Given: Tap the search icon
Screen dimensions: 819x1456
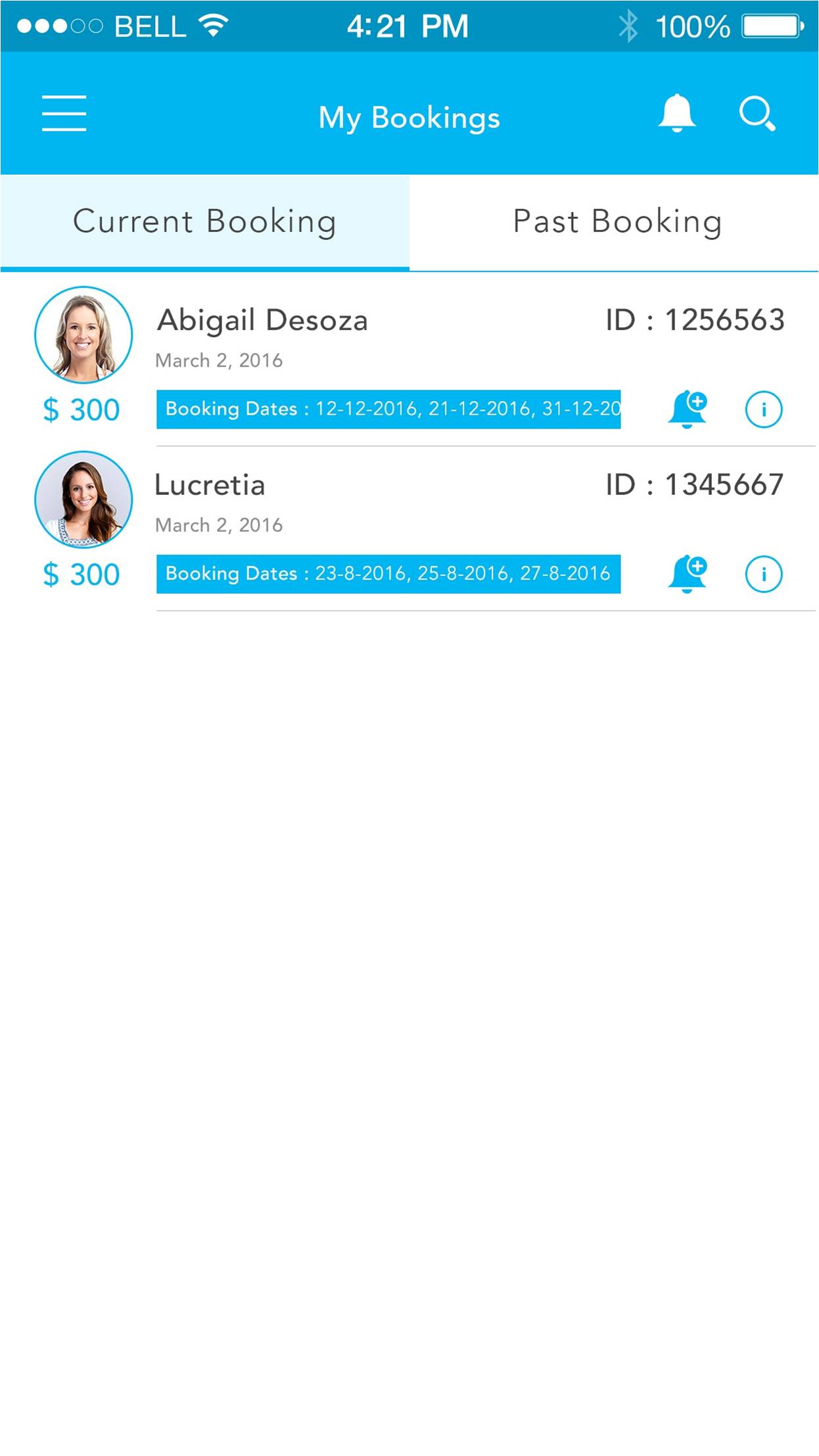Looking at the screenshot, I should (x=757, y=114).
